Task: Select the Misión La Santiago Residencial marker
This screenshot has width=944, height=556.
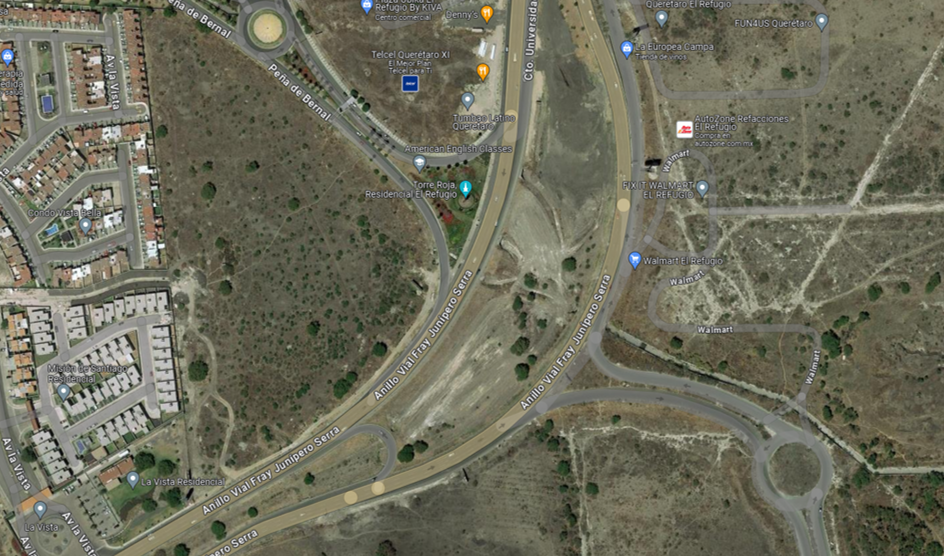Action: click(x=64, y=391)
